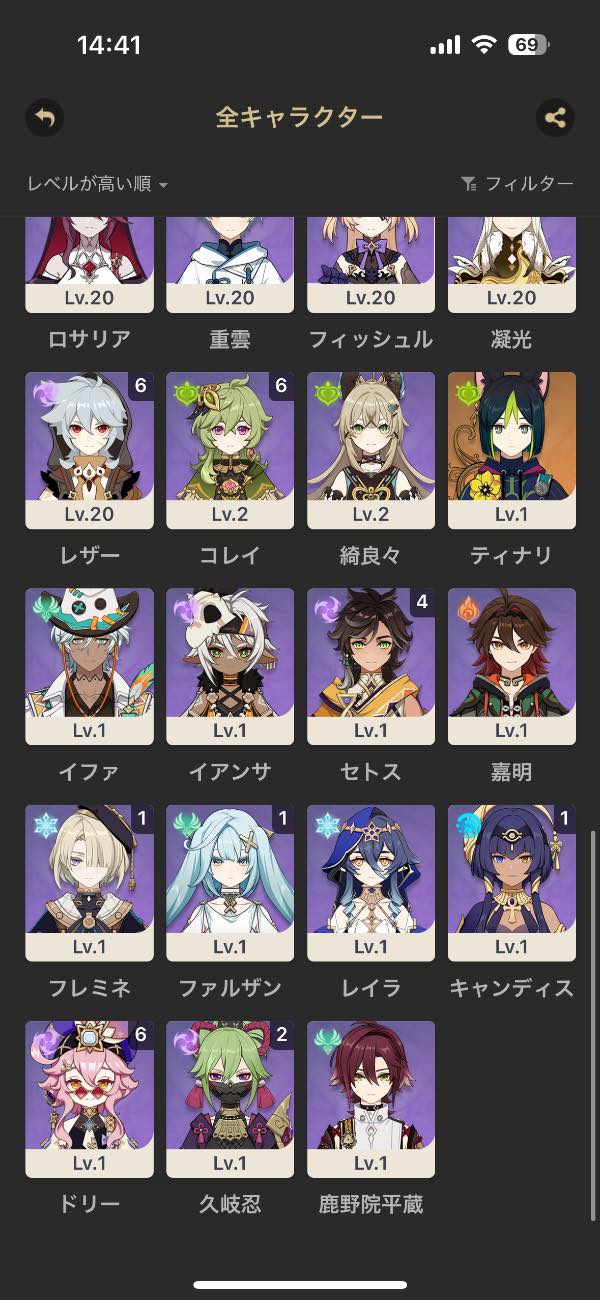The width and height of the screenshot is (600, 1300).
Task: View 綺良々 character details
Action: click(371, 450)
